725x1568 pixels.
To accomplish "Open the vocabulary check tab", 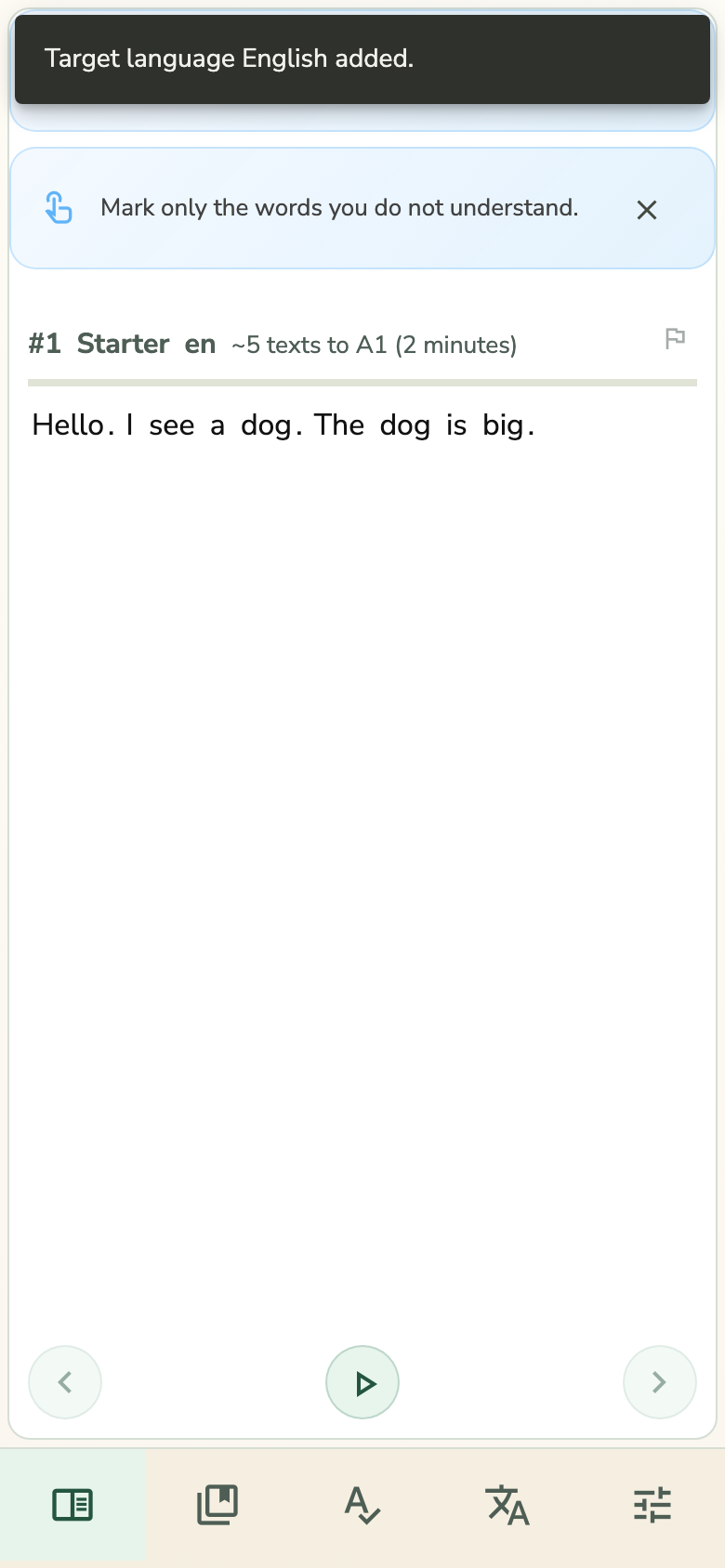I will [362, 1505].
